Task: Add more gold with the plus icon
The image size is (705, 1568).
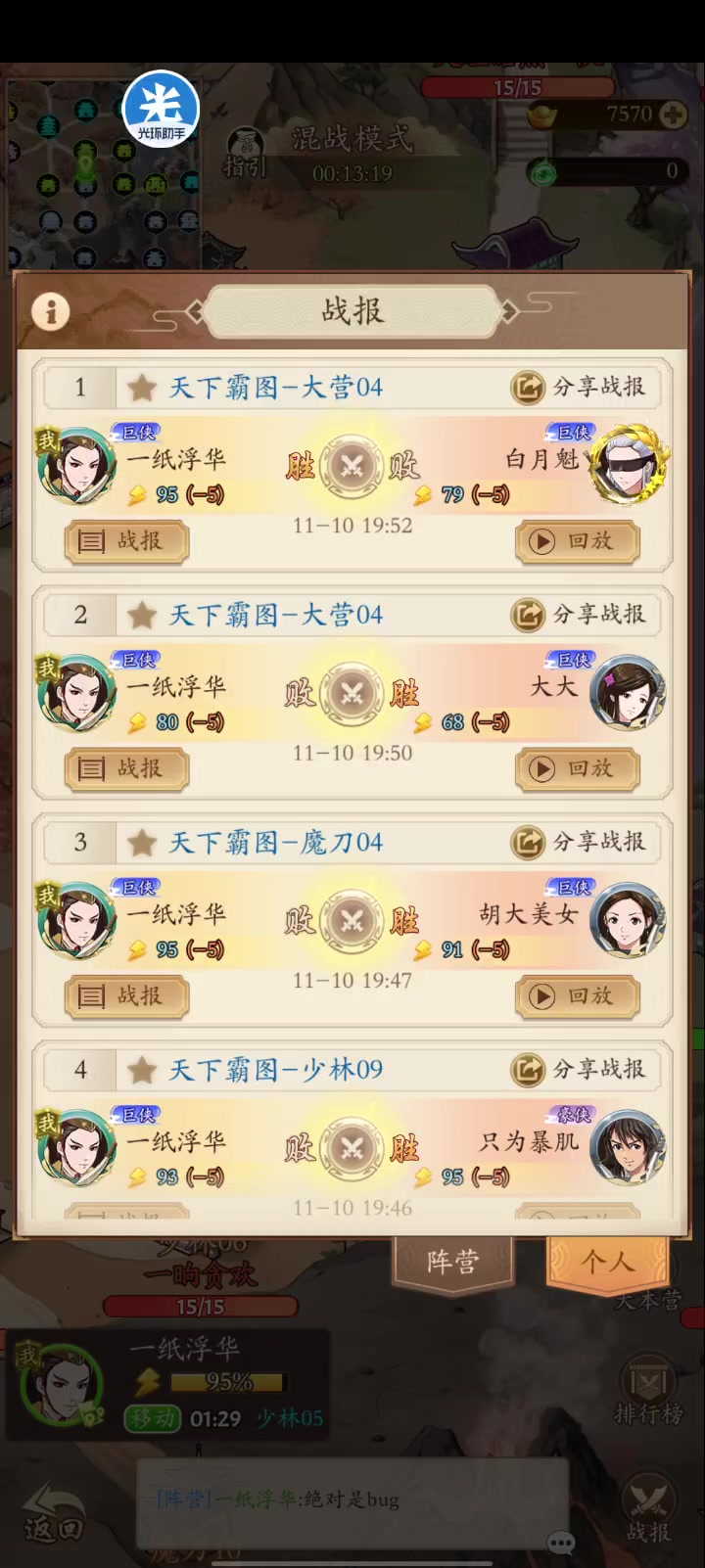Action: tap(674, 115)
